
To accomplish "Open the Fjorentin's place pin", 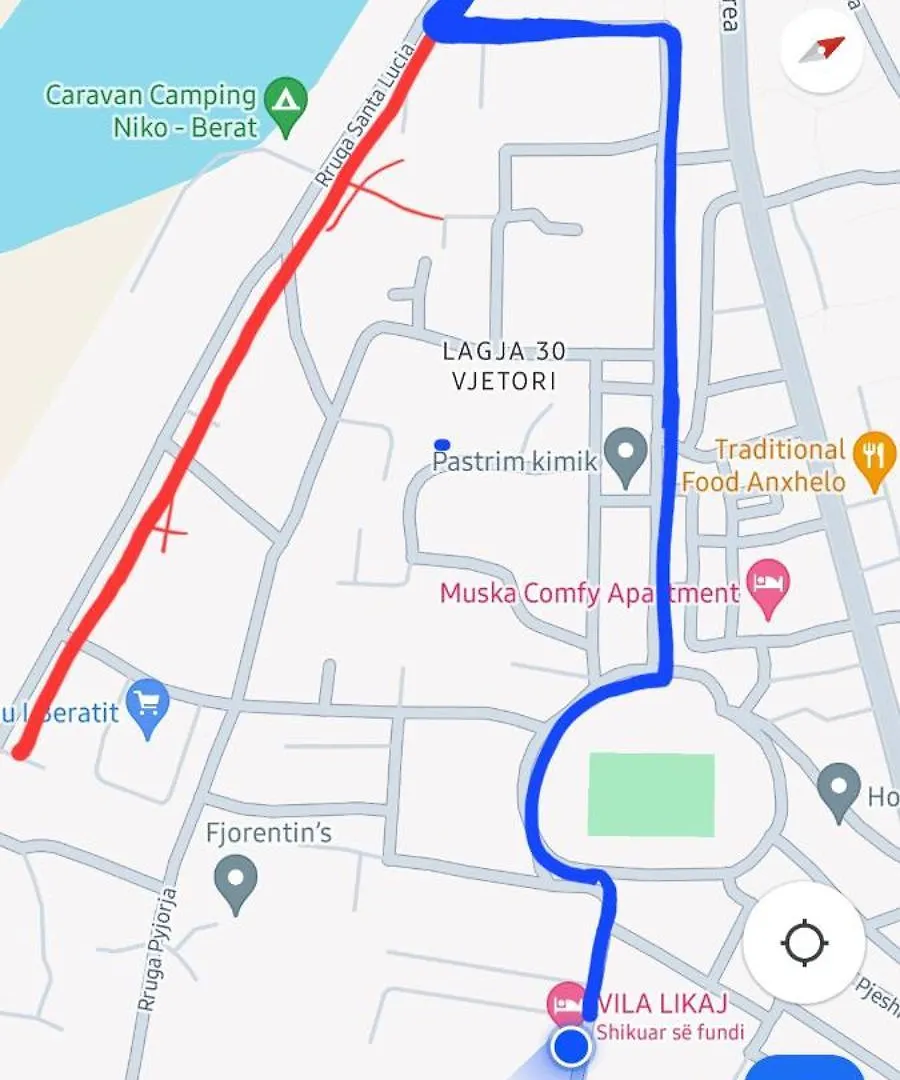I will pyautogui.click(x=236, y=883).
